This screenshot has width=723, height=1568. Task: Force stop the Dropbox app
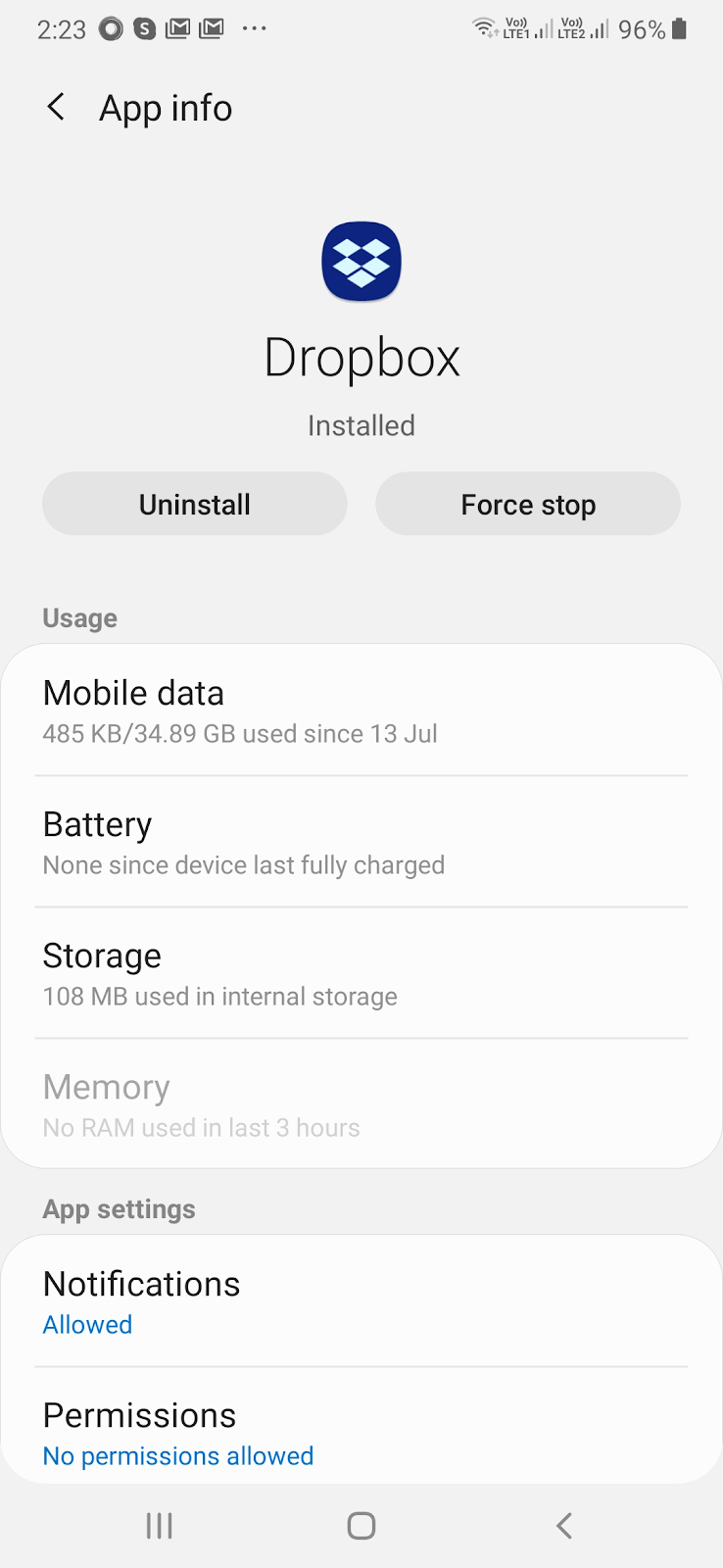pyautogui.click(x=527, y=504)
